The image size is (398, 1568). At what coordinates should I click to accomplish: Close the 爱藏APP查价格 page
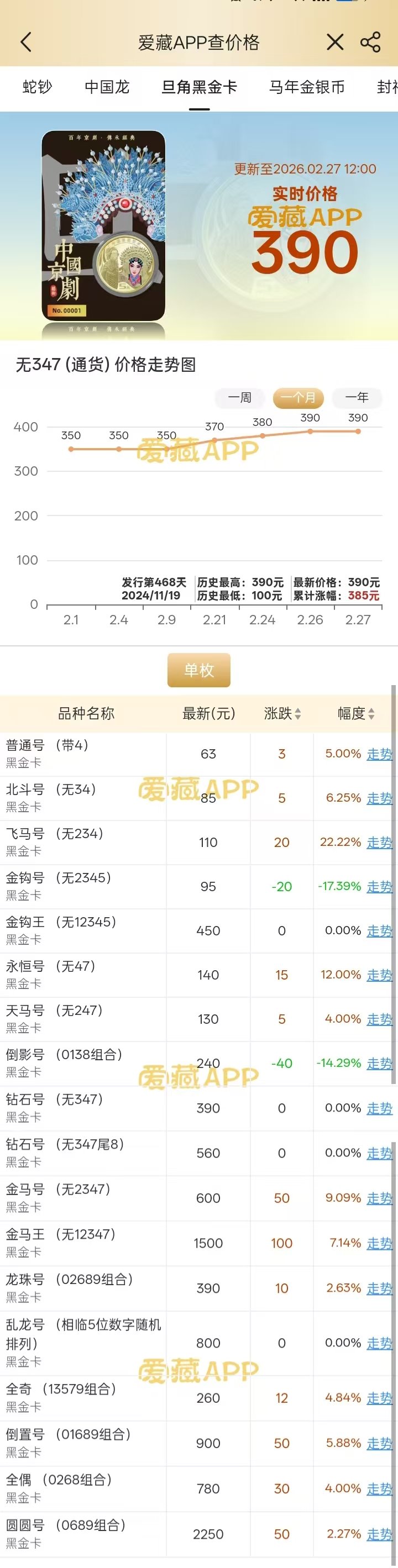pos(335,42)
